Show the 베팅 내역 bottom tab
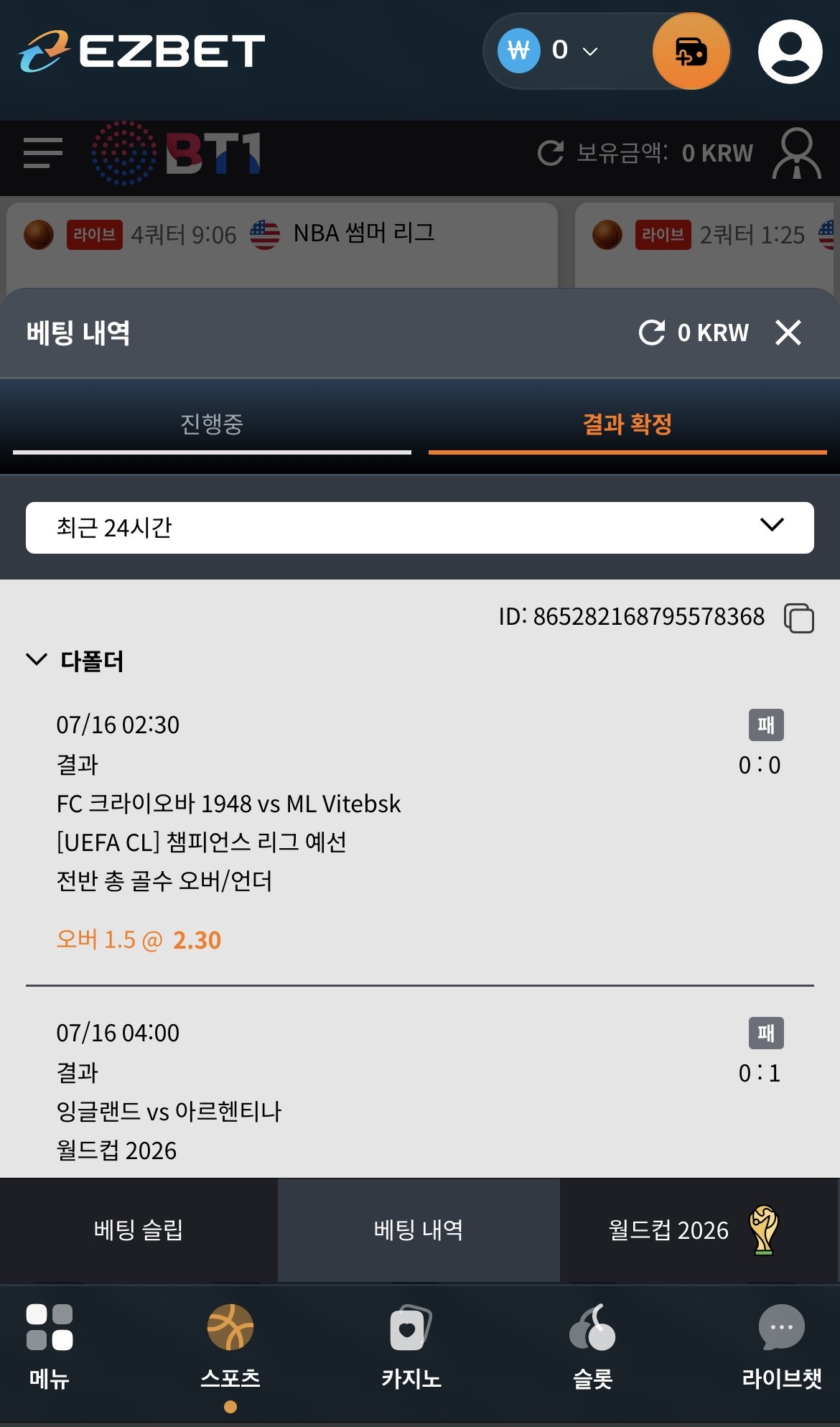 pyautogui.click(x=419, y=1230)
